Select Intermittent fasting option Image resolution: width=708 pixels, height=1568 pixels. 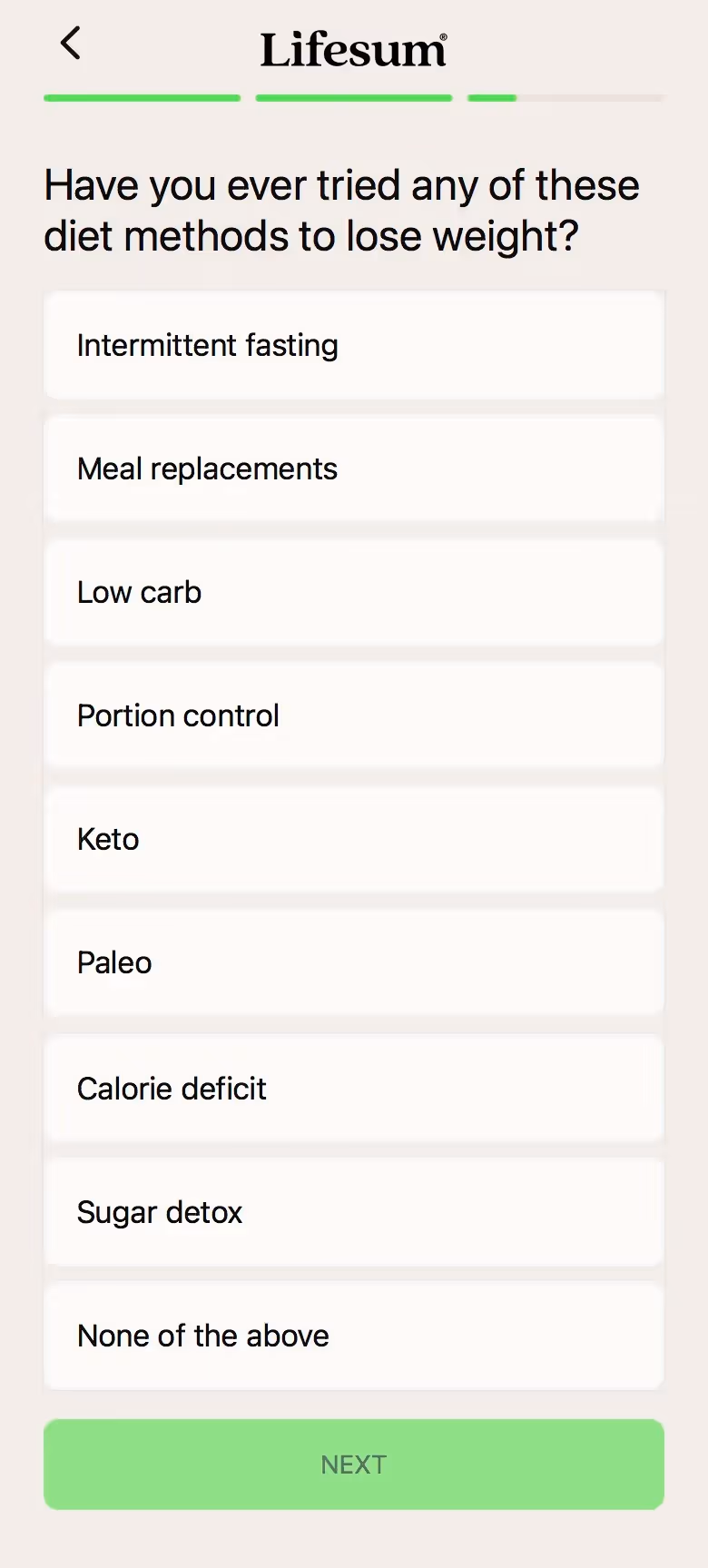[x=354, y=345]
